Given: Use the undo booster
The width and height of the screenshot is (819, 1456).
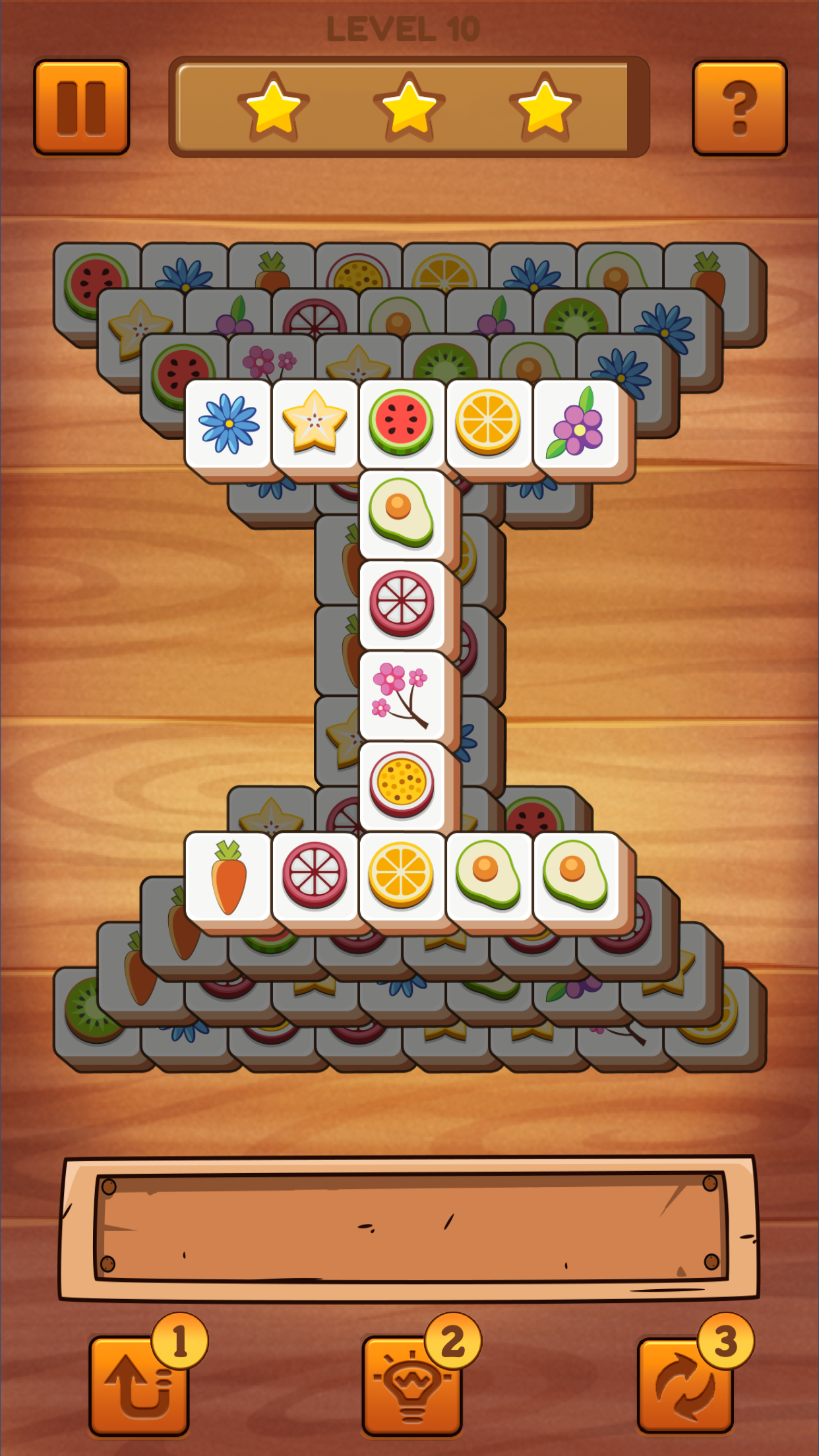Looking at the screenshot, I should pyautogui.click(x=140, y=1385).
